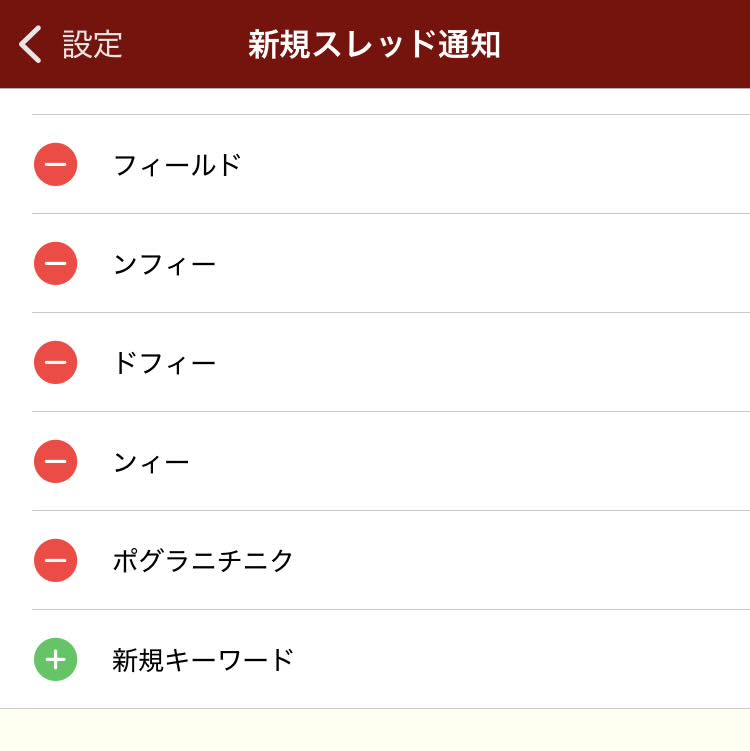
Task: Remove the ンィー keyword
Action: click(x=56, y=461)
